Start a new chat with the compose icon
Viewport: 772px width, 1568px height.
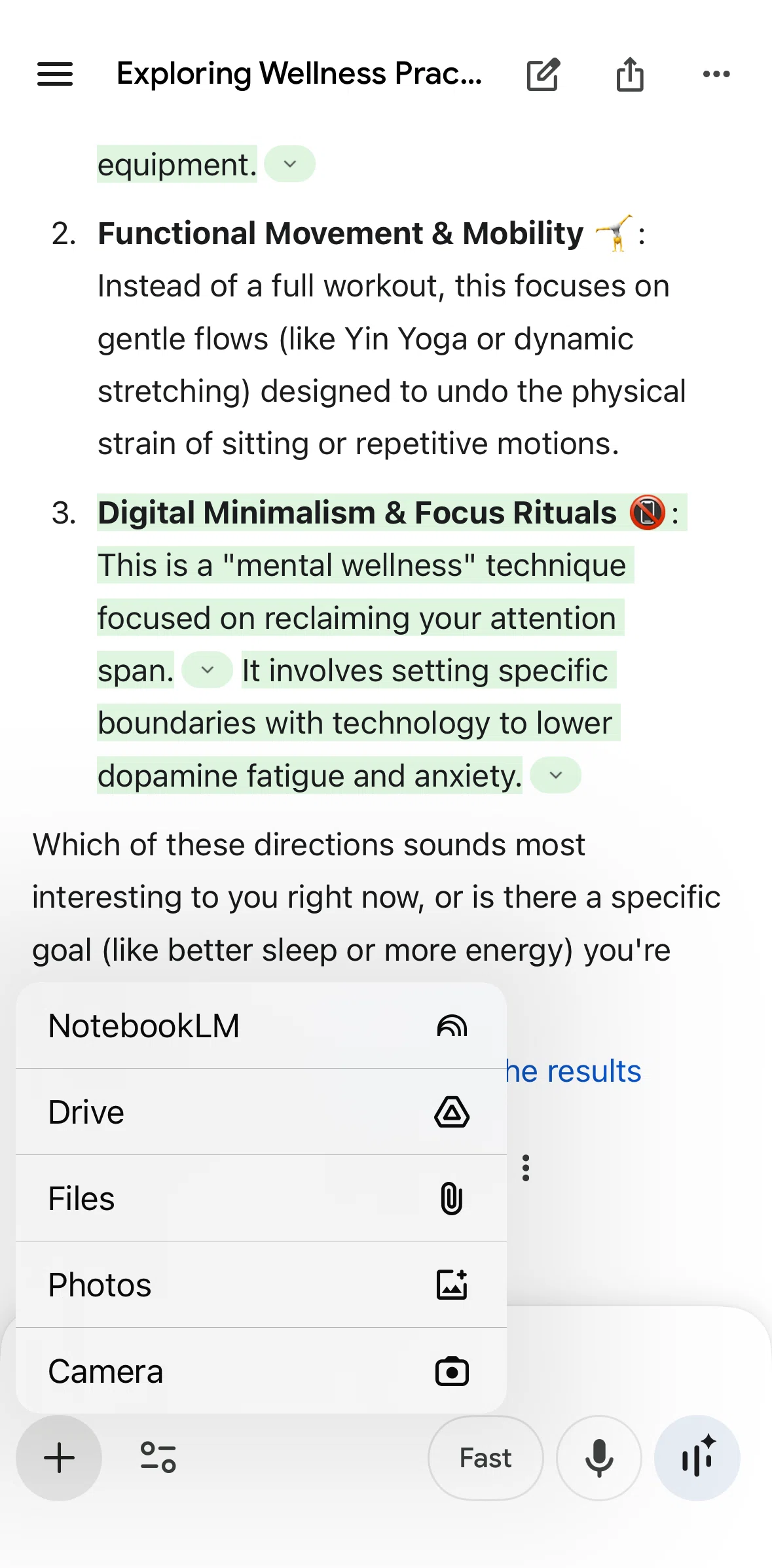(x=543, y=74)
